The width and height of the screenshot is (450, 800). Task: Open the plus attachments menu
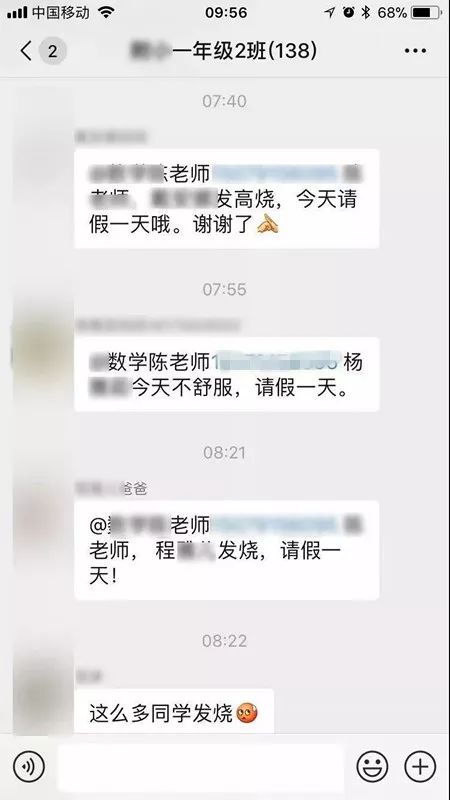coord(420,766)
